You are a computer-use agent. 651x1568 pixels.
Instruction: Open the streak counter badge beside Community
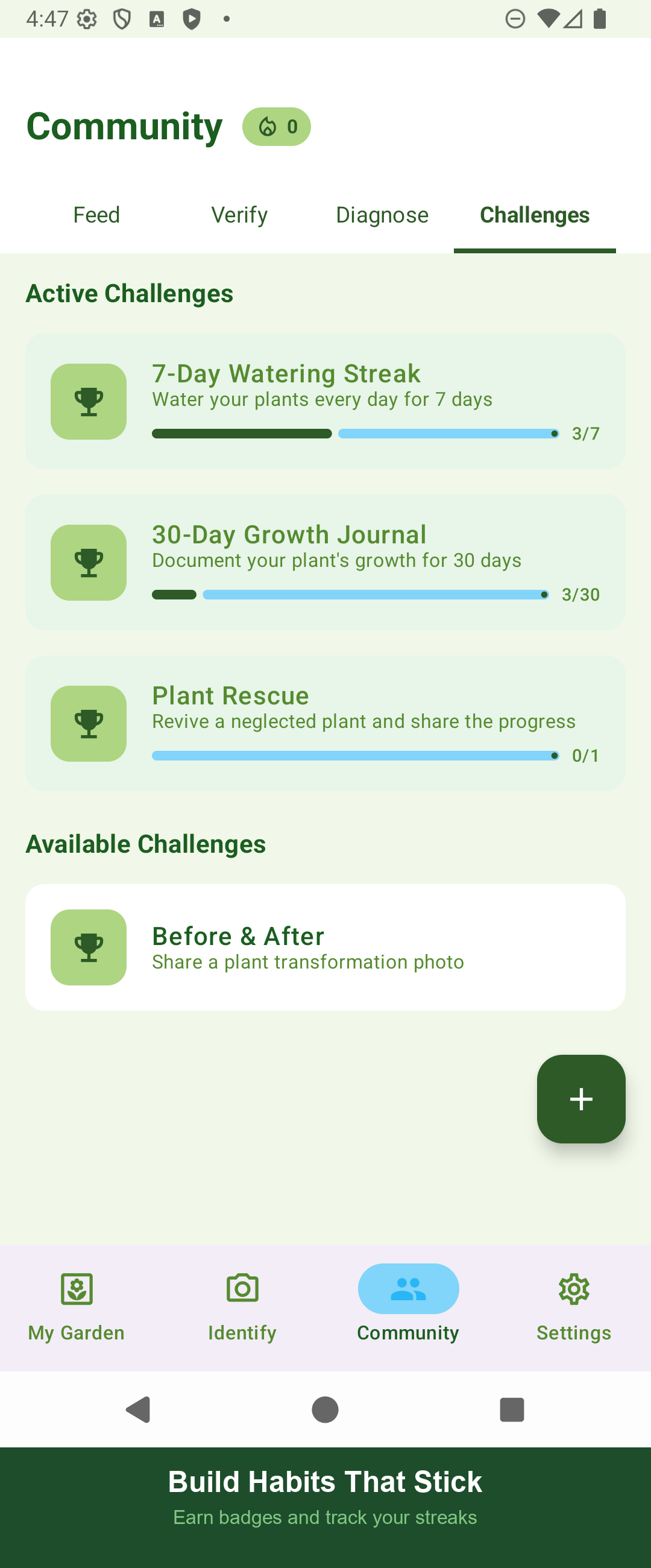click(x=277, y=126)
